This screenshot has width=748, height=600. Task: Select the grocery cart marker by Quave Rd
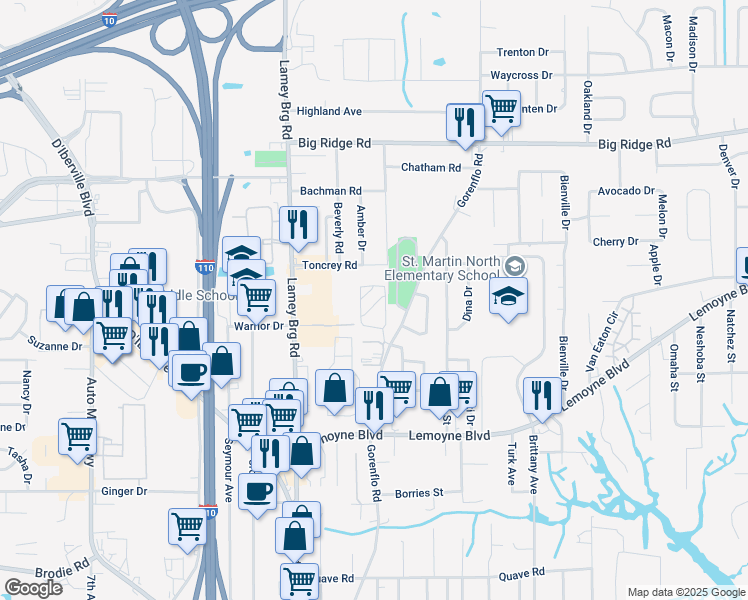click(298, 579)
